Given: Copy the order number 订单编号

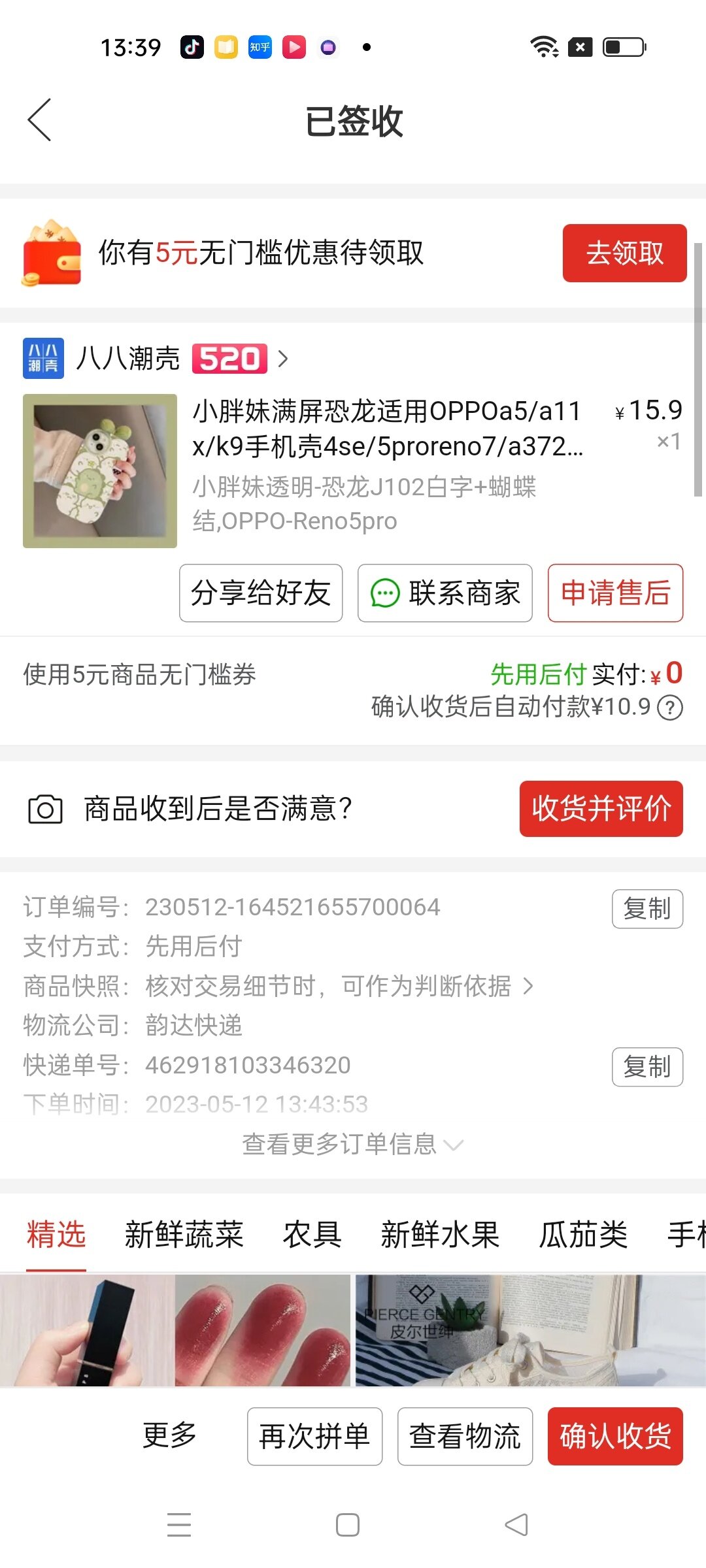Looking at the screenshot, I should [647, 909].
